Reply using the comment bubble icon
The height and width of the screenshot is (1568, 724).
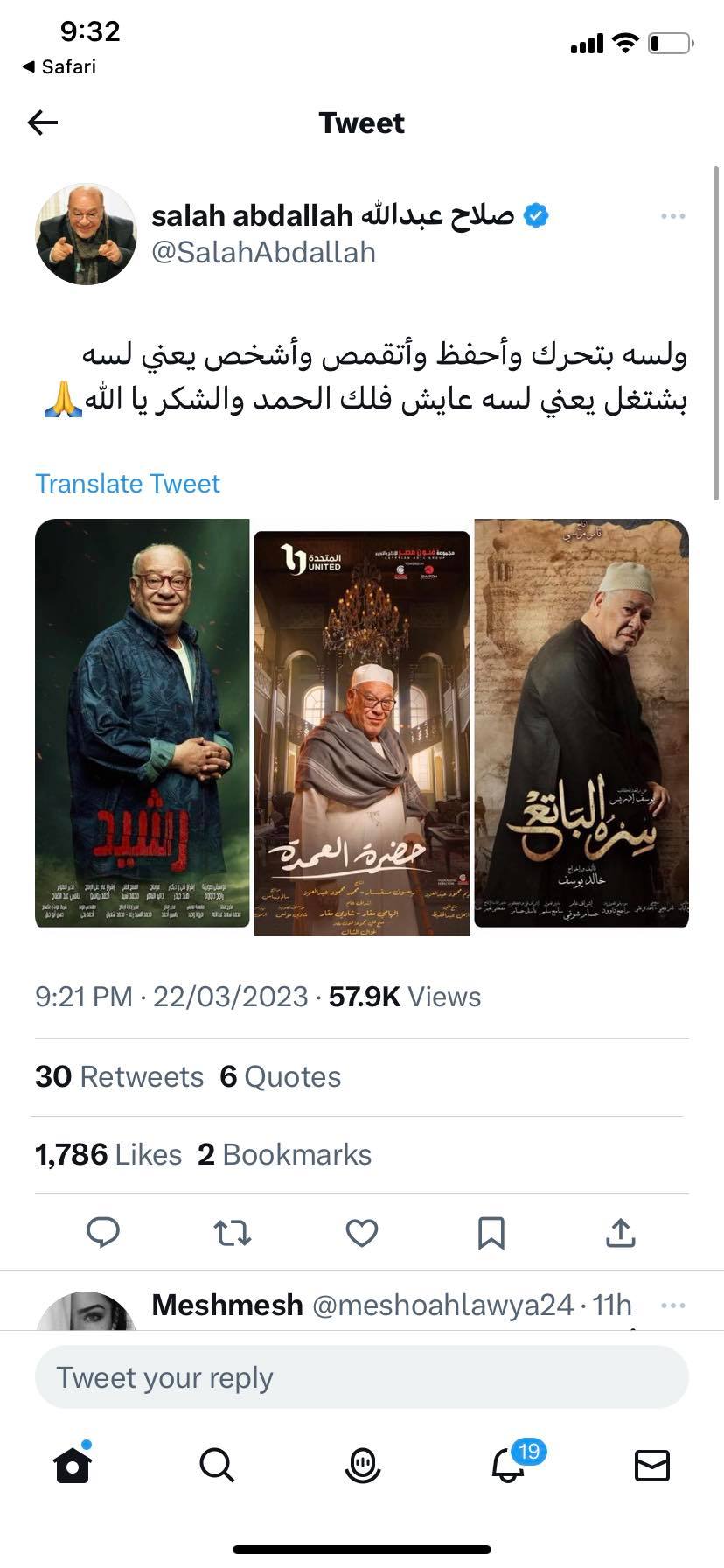click(x=103, y=1232)
